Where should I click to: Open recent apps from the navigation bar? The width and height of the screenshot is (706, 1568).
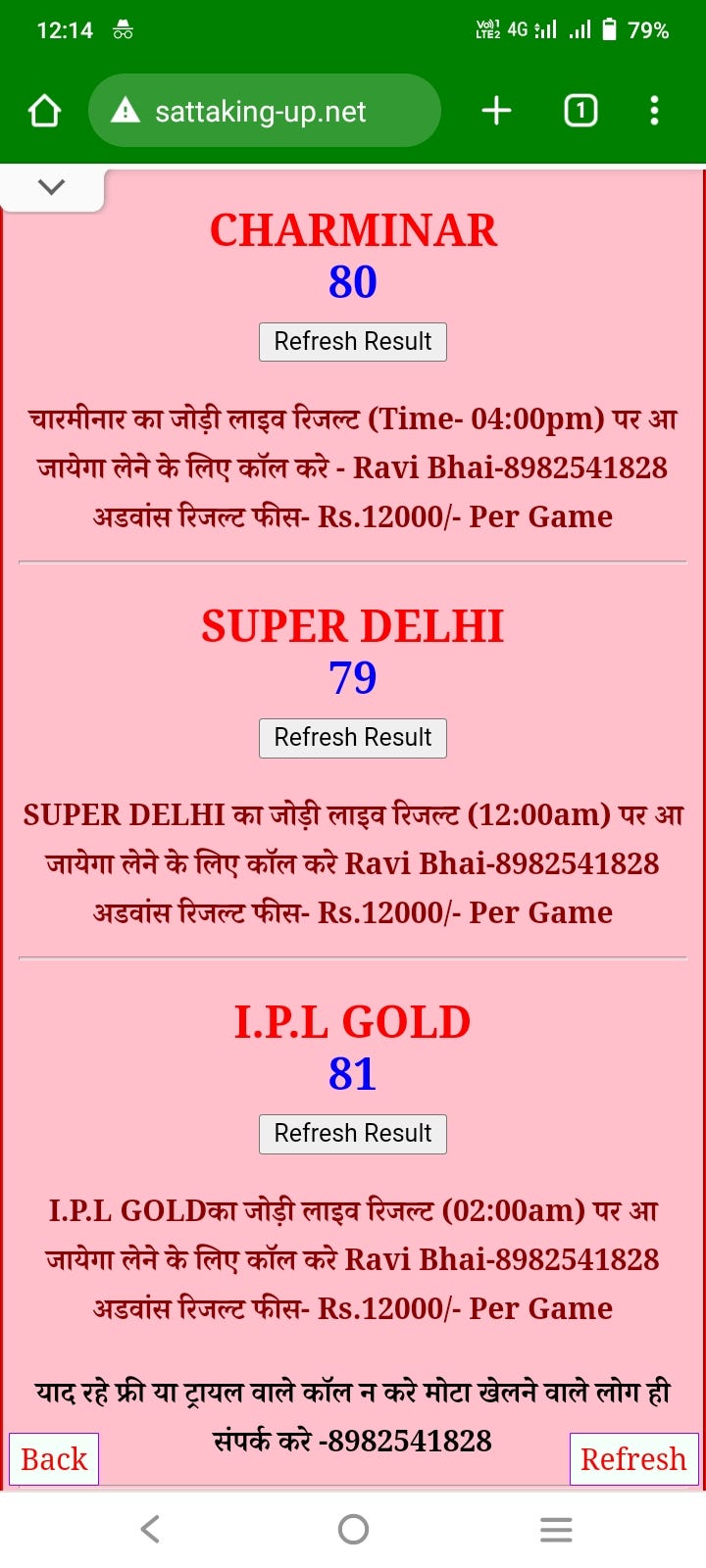(556, 1529)
